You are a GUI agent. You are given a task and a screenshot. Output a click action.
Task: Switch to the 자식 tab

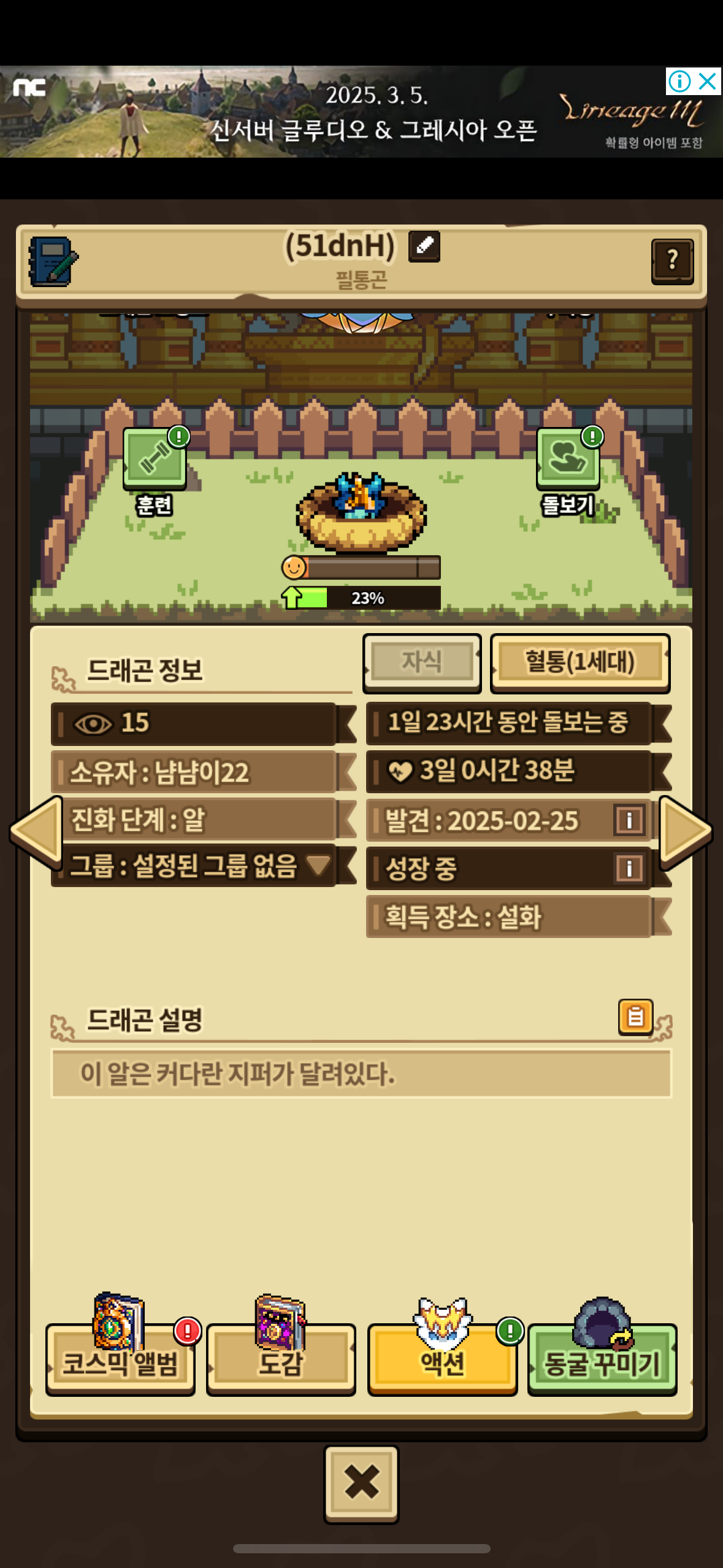tap(422, 662)
